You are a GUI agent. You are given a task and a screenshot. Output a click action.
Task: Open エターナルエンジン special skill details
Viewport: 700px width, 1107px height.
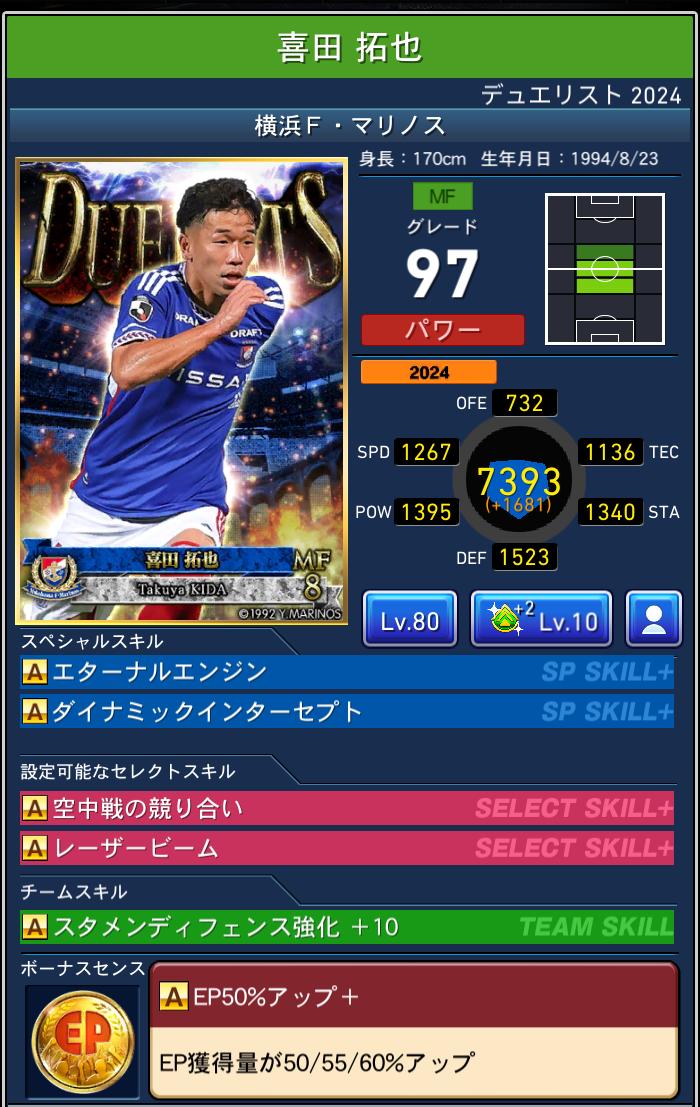click(347, 672)
